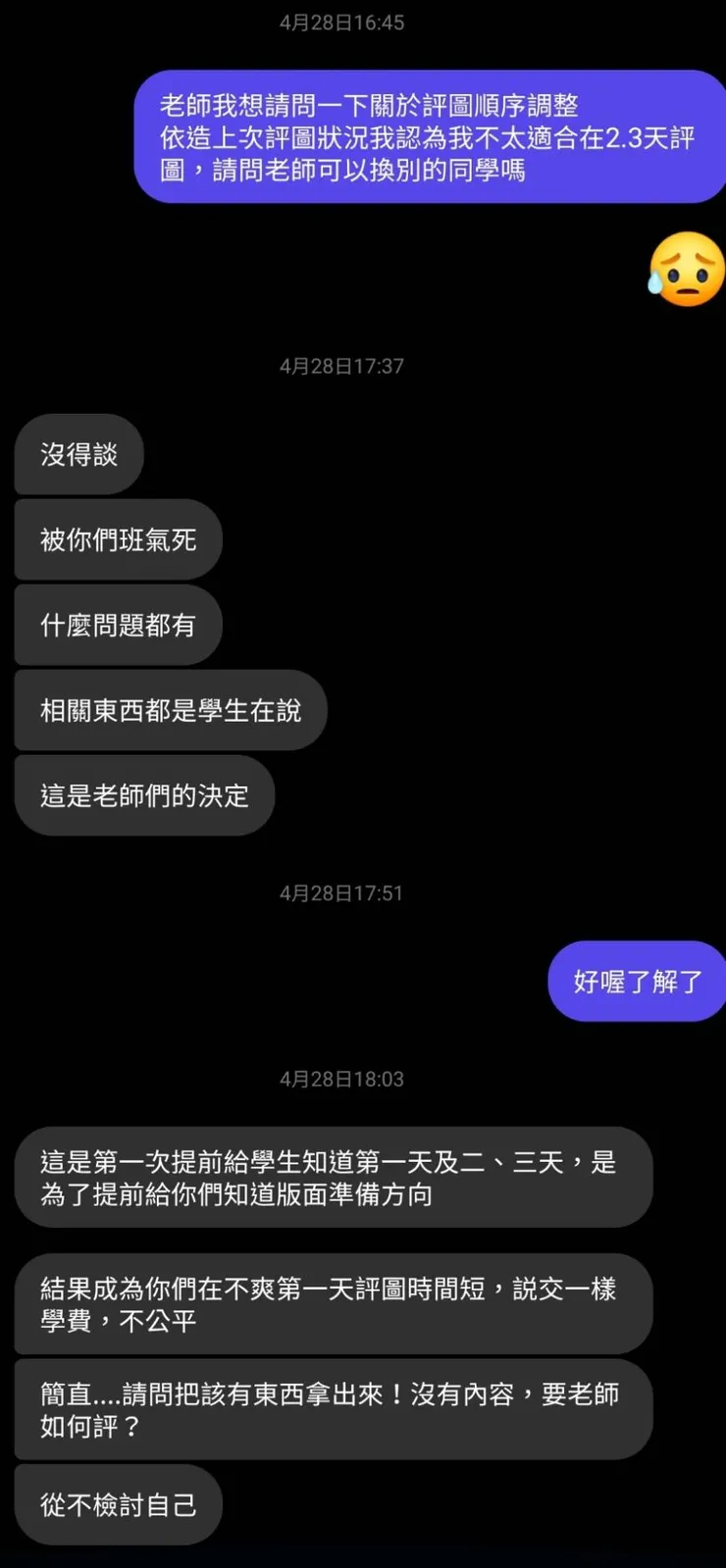Select the timestamp 4月28日17:51
Image resolution: width=726 pixels, height=1568 pixels.
(x=339, y=893)
